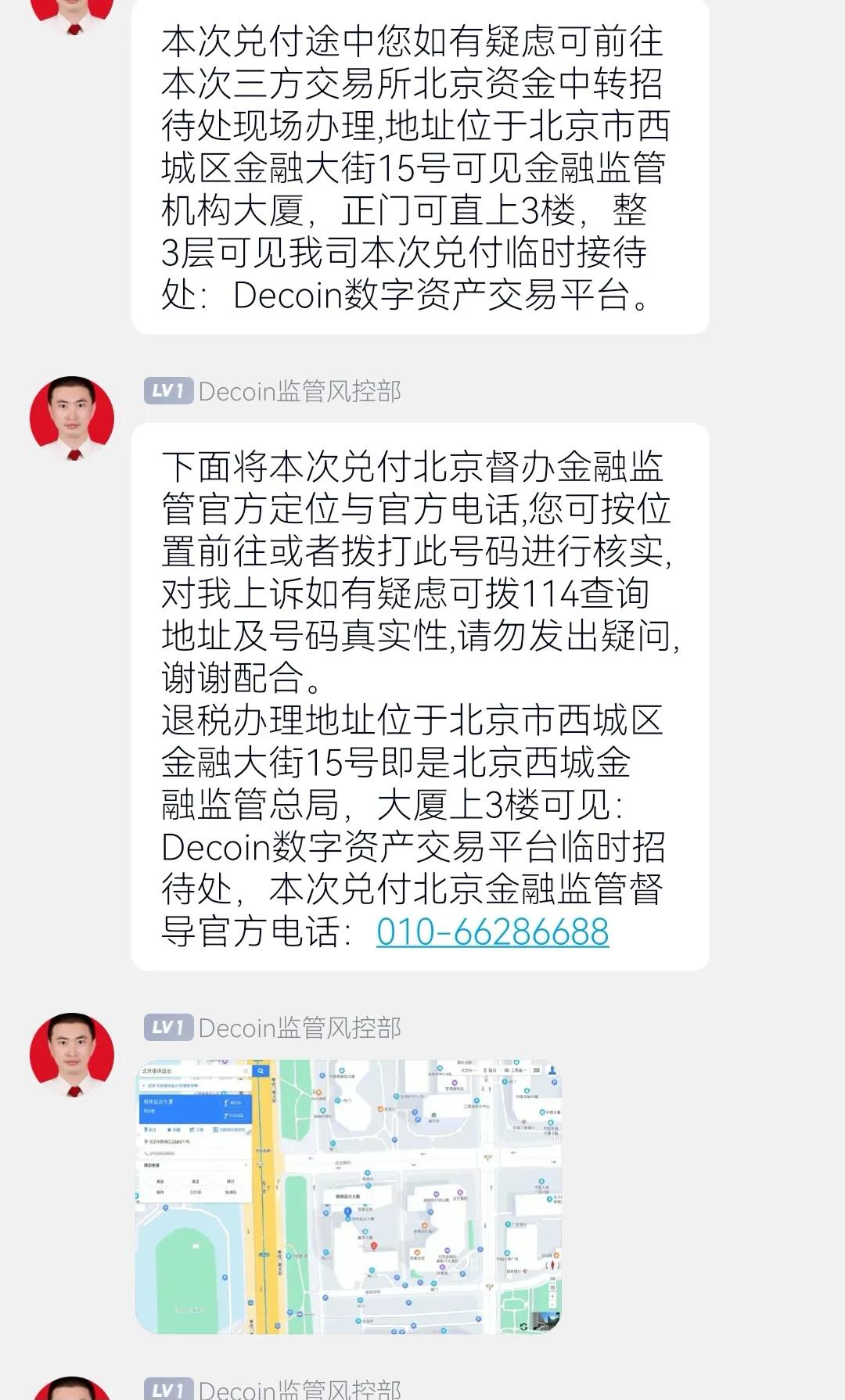The width and height of the screenshot is (845, 1400).
Task: Open the city selector dropdown on the map
Action: 469,1071
